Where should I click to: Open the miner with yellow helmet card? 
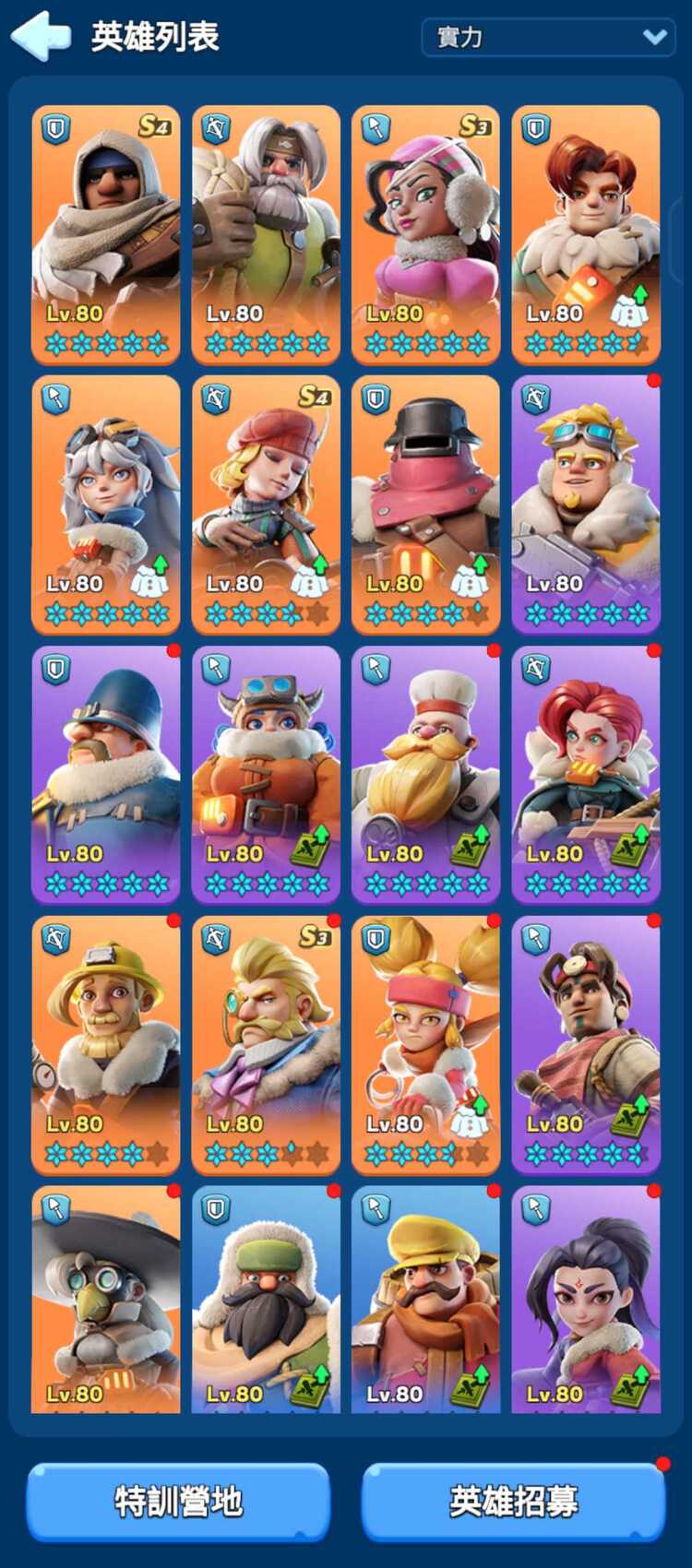(x=106, y=1044)
